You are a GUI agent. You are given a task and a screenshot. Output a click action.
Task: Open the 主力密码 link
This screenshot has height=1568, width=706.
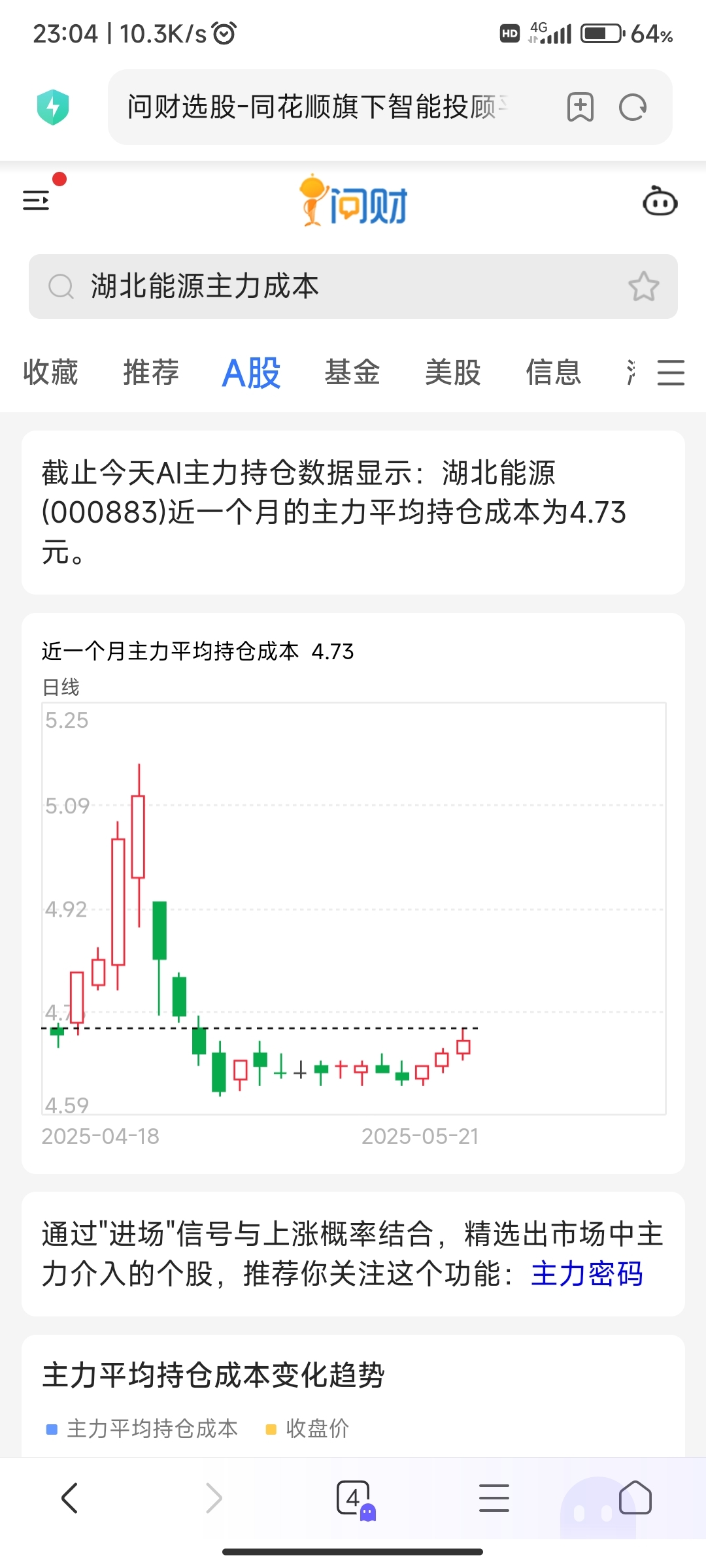click(x=587, y=1273)
